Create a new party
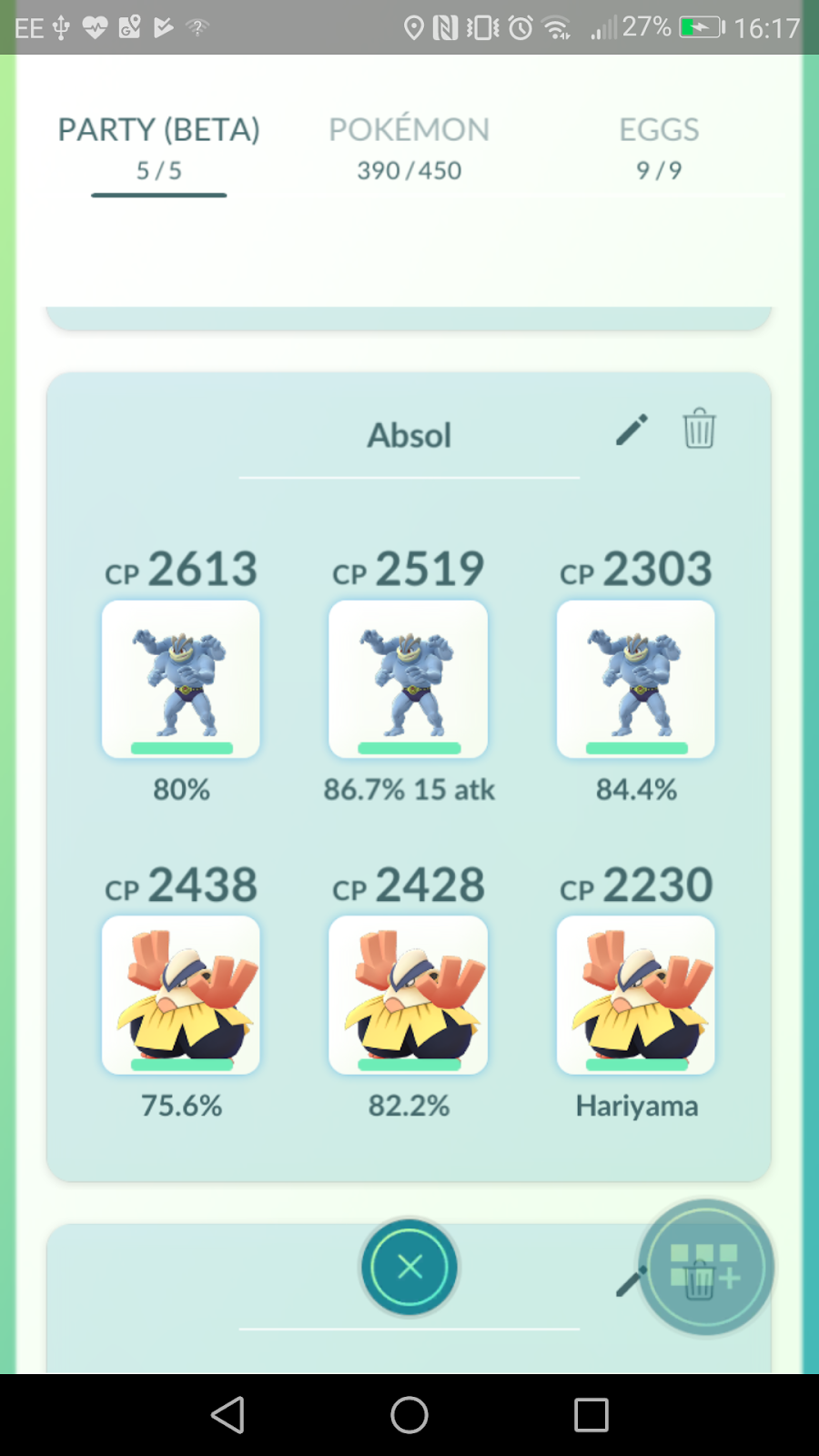This screenshot has height=1456, width=819. (x=705, y=1267)
